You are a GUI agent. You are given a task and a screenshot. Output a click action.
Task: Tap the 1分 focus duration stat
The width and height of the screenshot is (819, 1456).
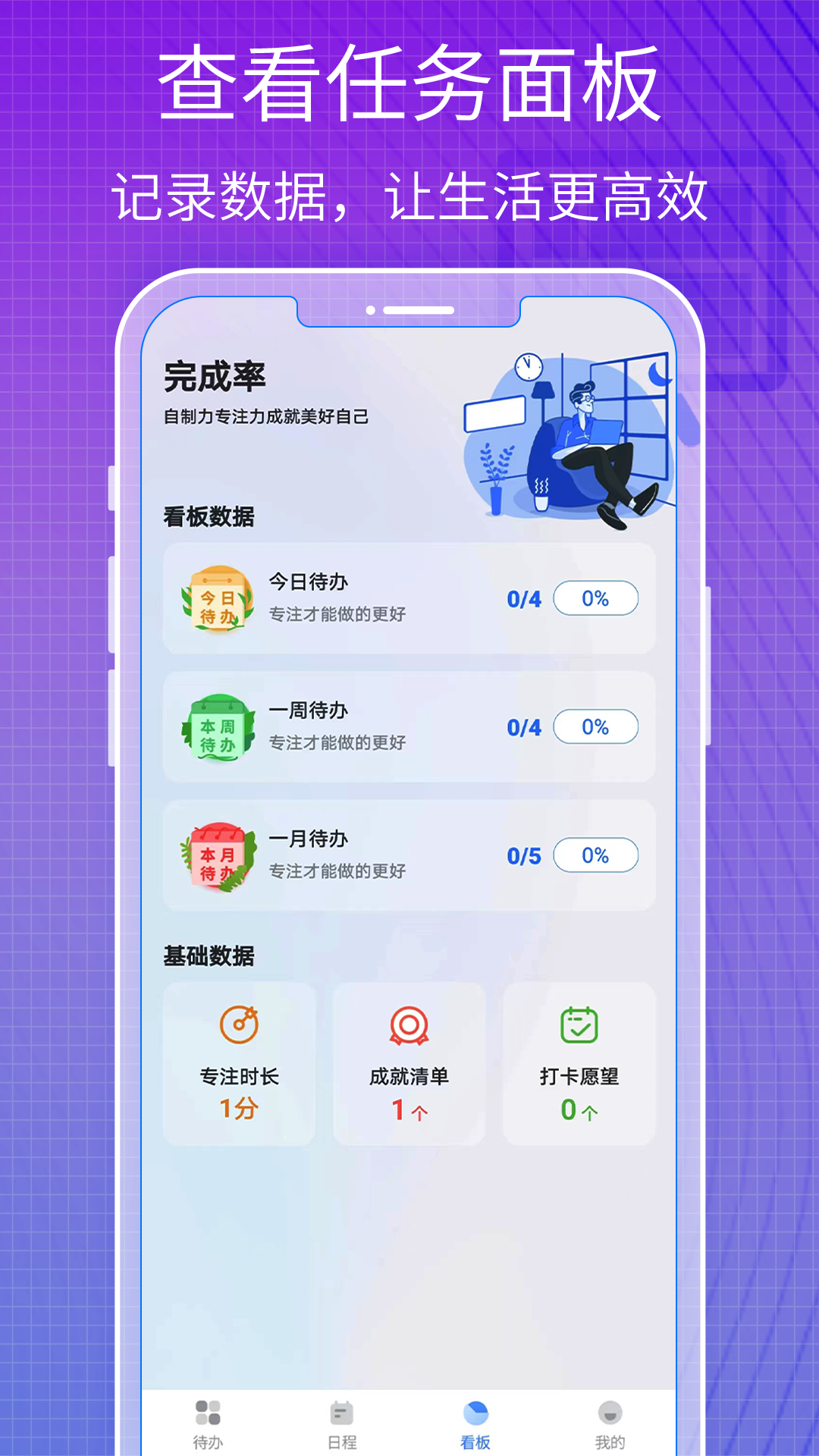237,1109
